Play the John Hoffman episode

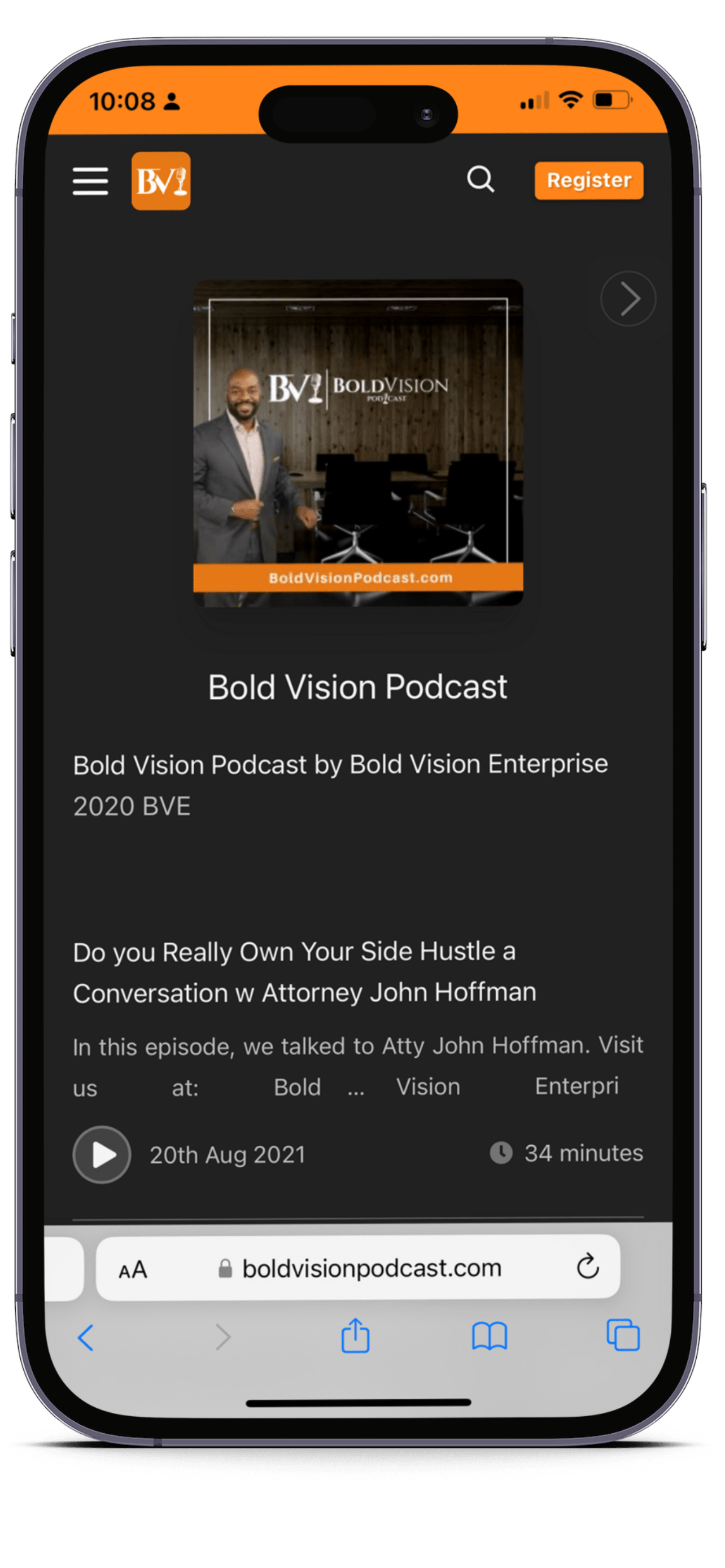tap(102, 1154)
